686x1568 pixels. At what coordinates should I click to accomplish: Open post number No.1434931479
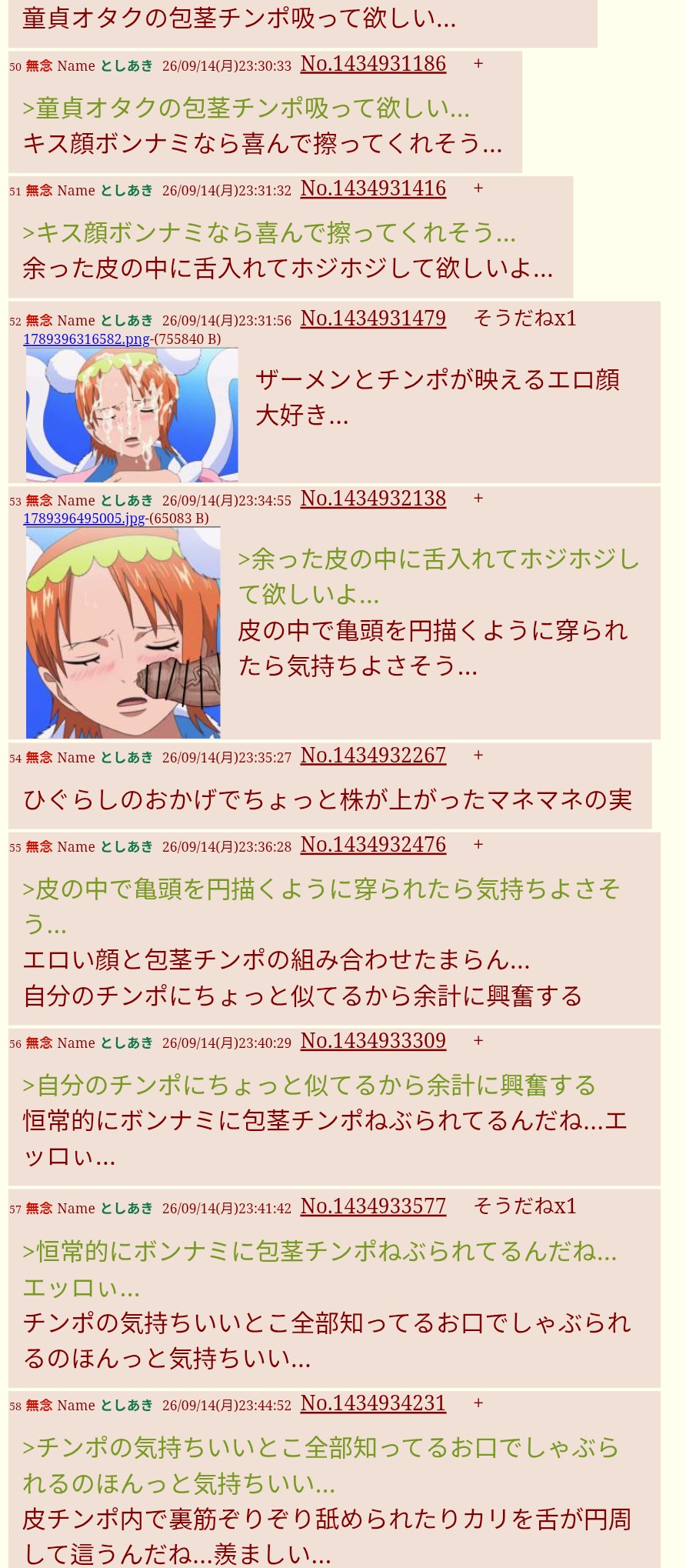pos(373,319)
